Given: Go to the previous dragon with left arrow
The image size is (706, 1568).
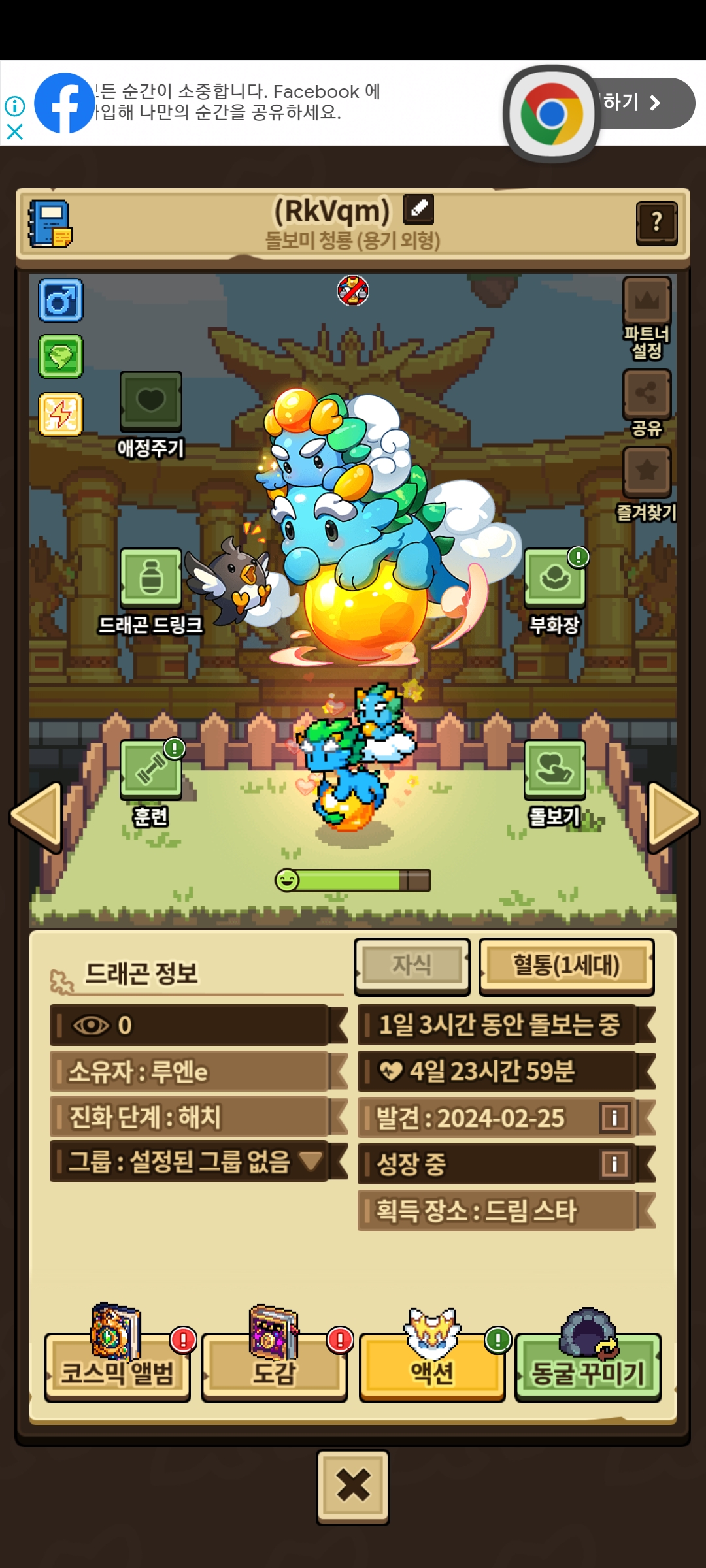Looking at the screenshot, I should pos(37,816).
